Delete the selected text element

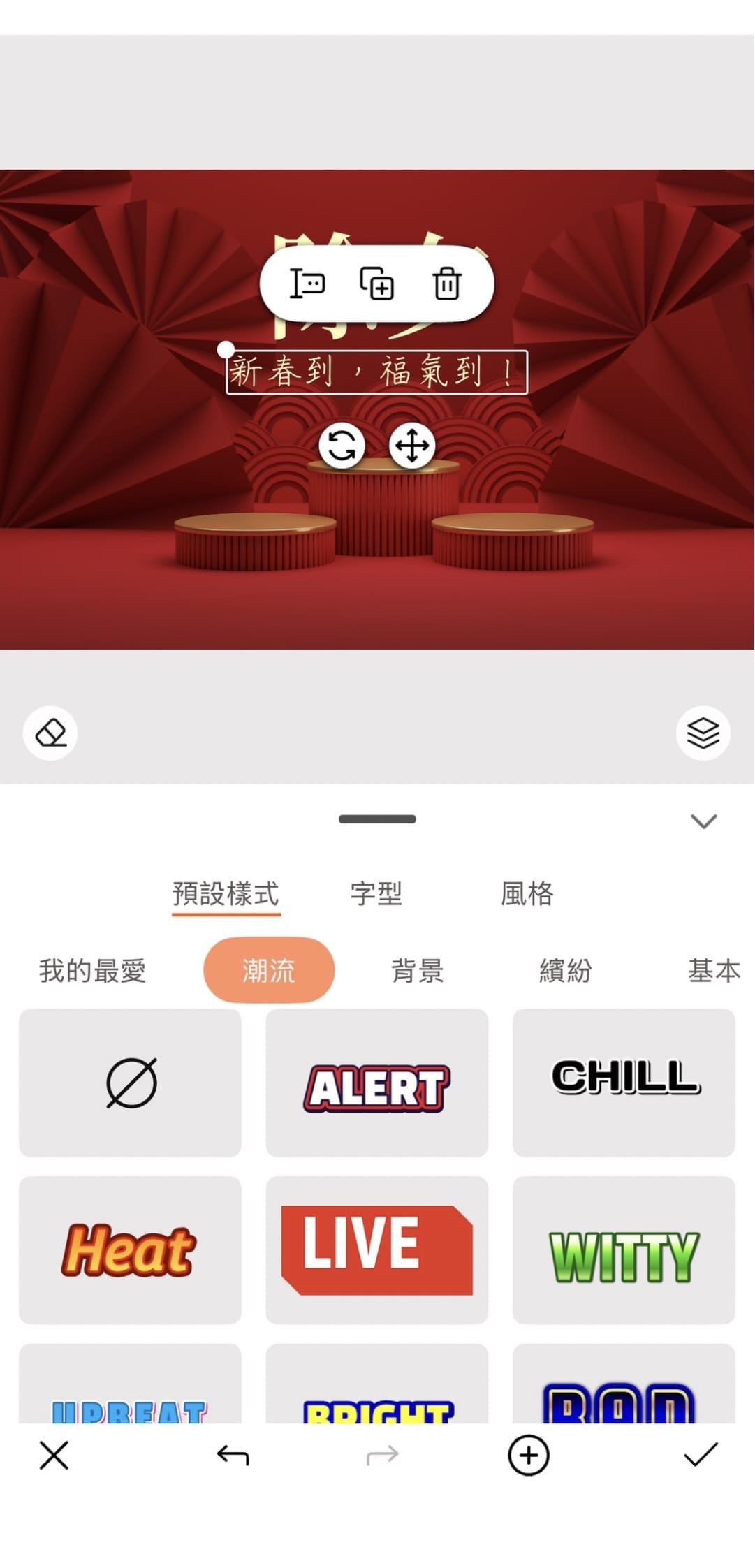[x=446, y=282]
